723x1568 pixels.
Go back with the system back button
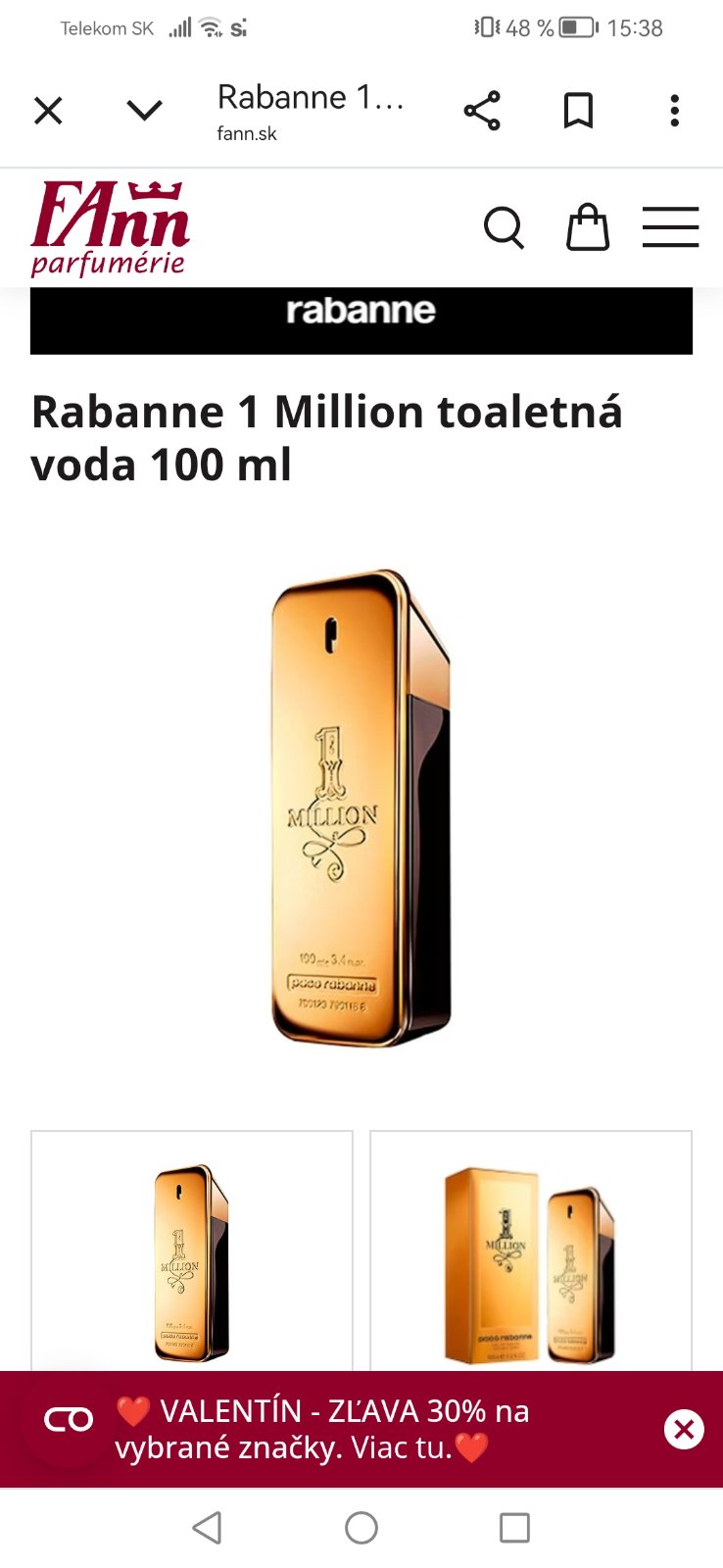click(207, 1528)
